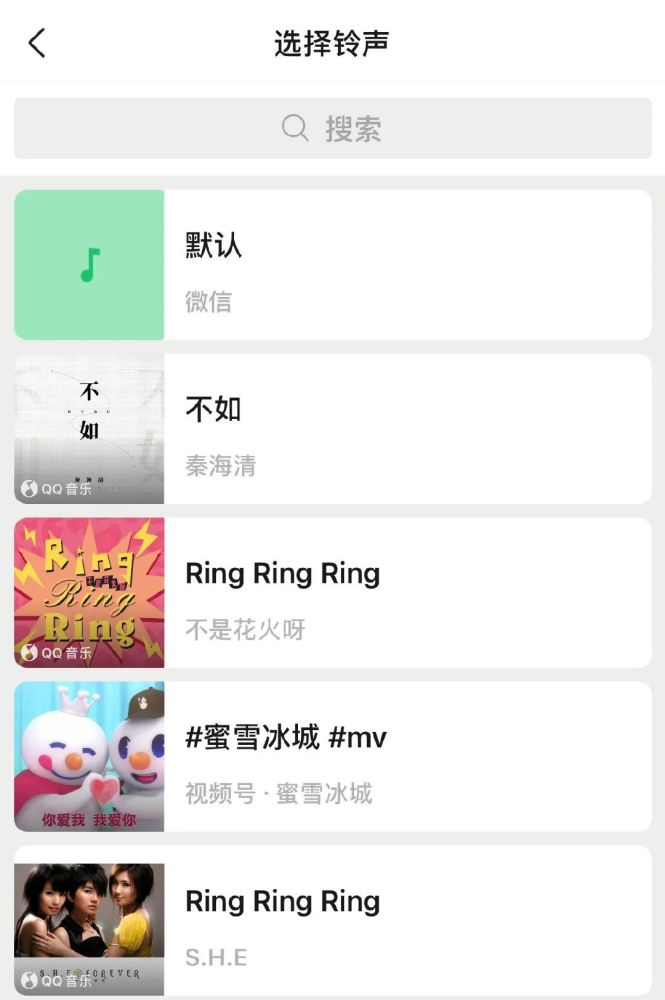The height and width of the screenshot is (1000, 665).
Task: Open the 搜索 ringtone search box
Action: (x=332, y=128)
